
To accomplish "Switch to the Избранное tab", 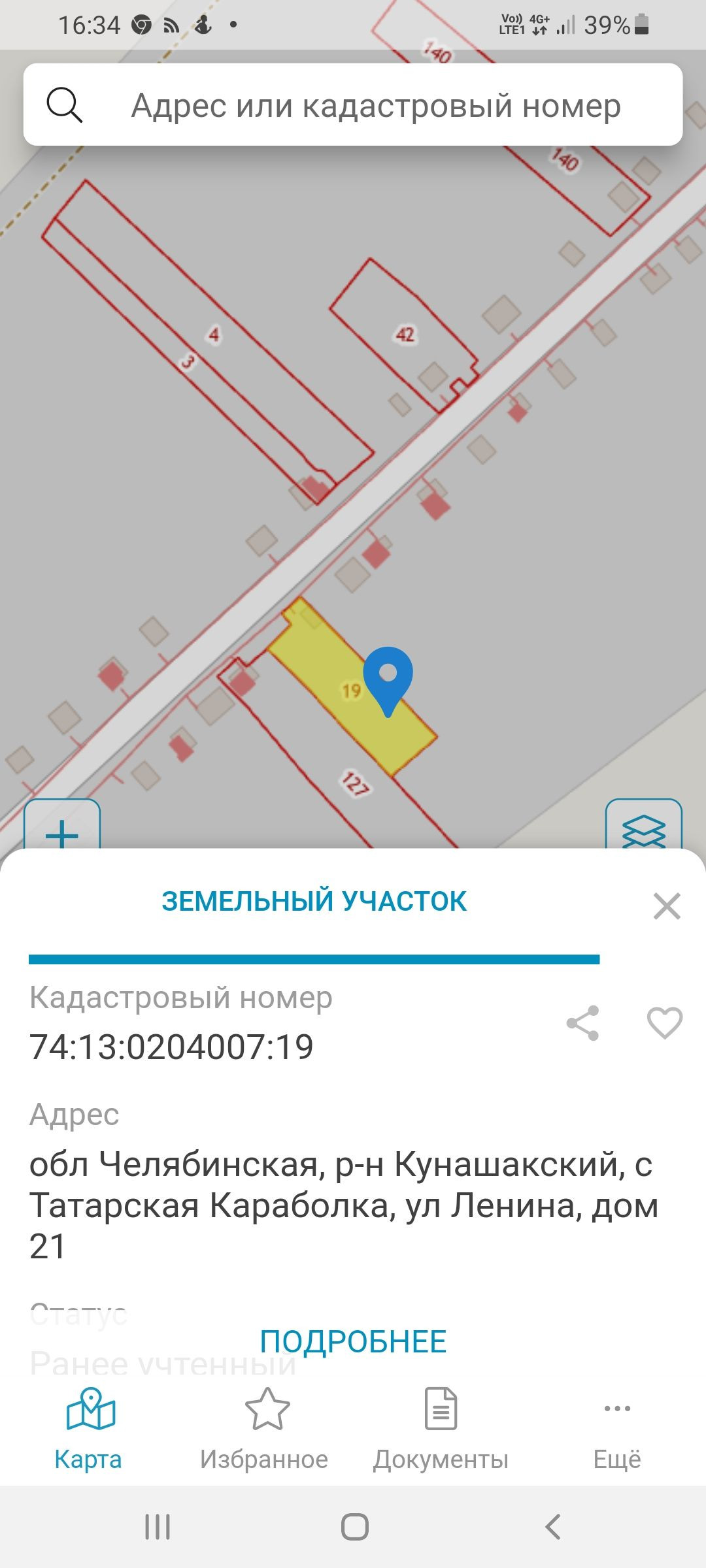I will [265, 1429].
